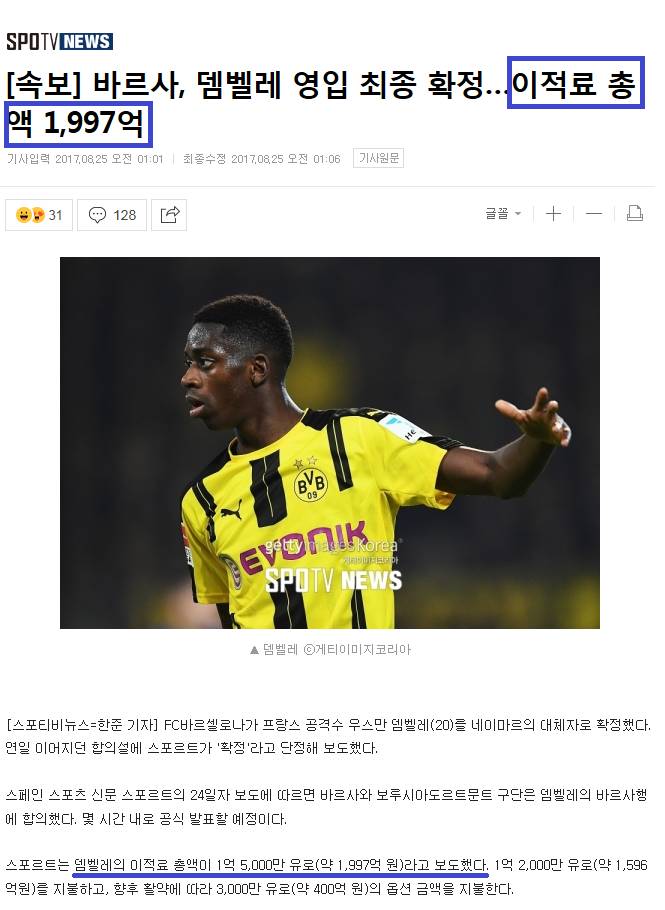This screenshot has height=910, width=665.
Task: Decrease text size with the minus icon
Action: tap(593, 213)
